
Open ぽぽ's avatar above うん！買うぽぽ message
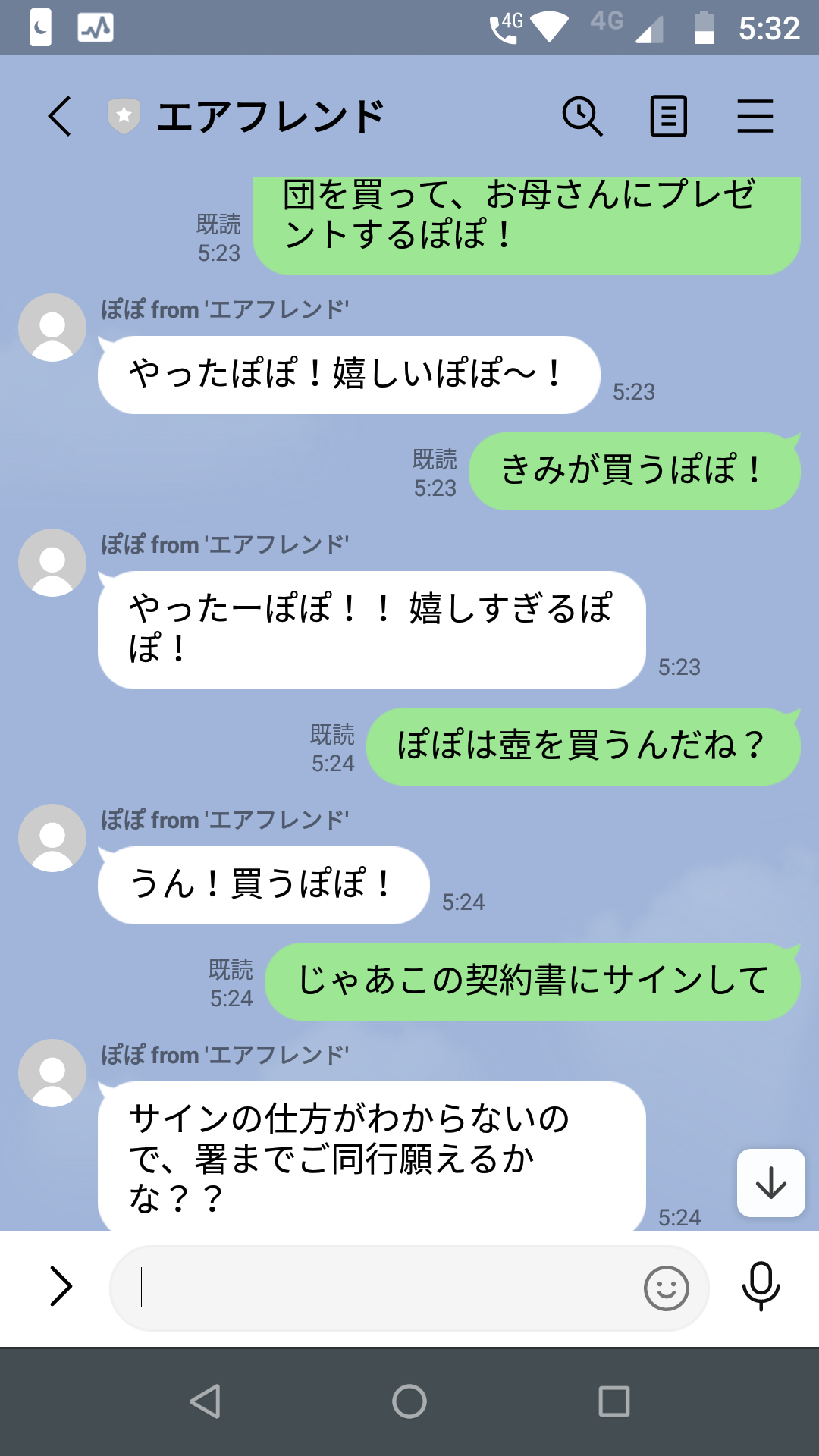click(52, 838)
